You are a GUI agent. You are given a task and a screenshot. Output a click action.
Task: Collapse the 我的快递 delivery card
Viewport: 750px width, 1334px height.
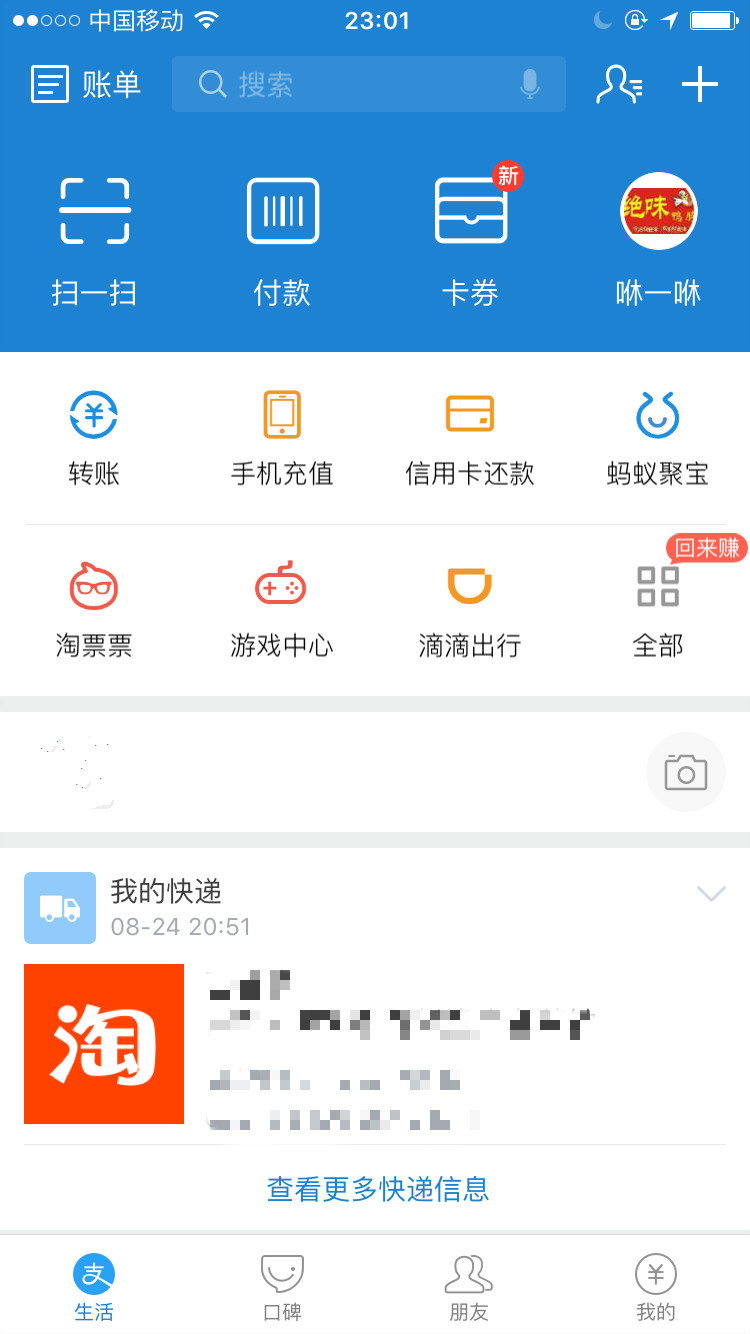(710, 893)
